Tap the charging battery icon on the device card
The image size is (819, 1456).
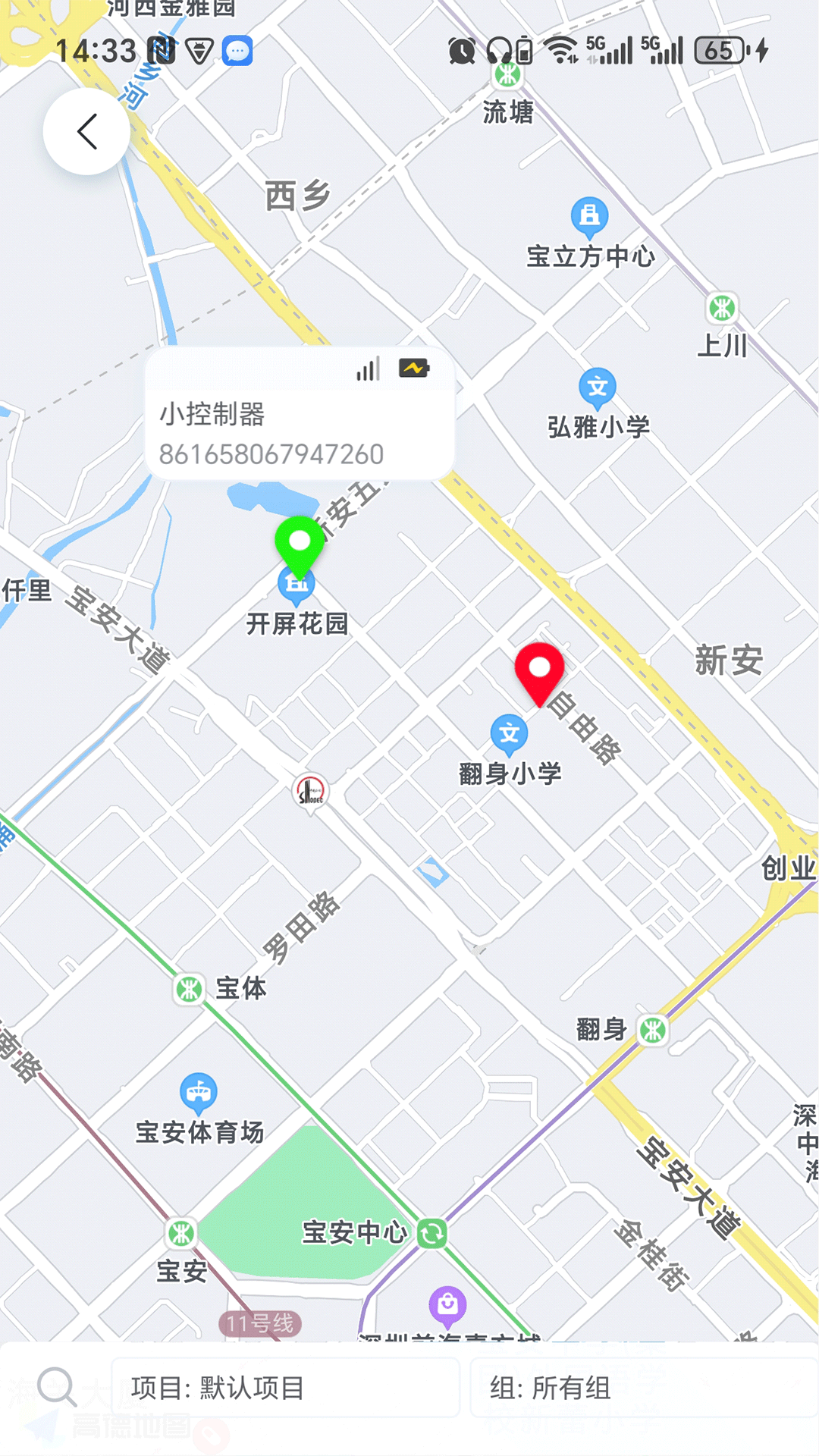pos(412,367)
